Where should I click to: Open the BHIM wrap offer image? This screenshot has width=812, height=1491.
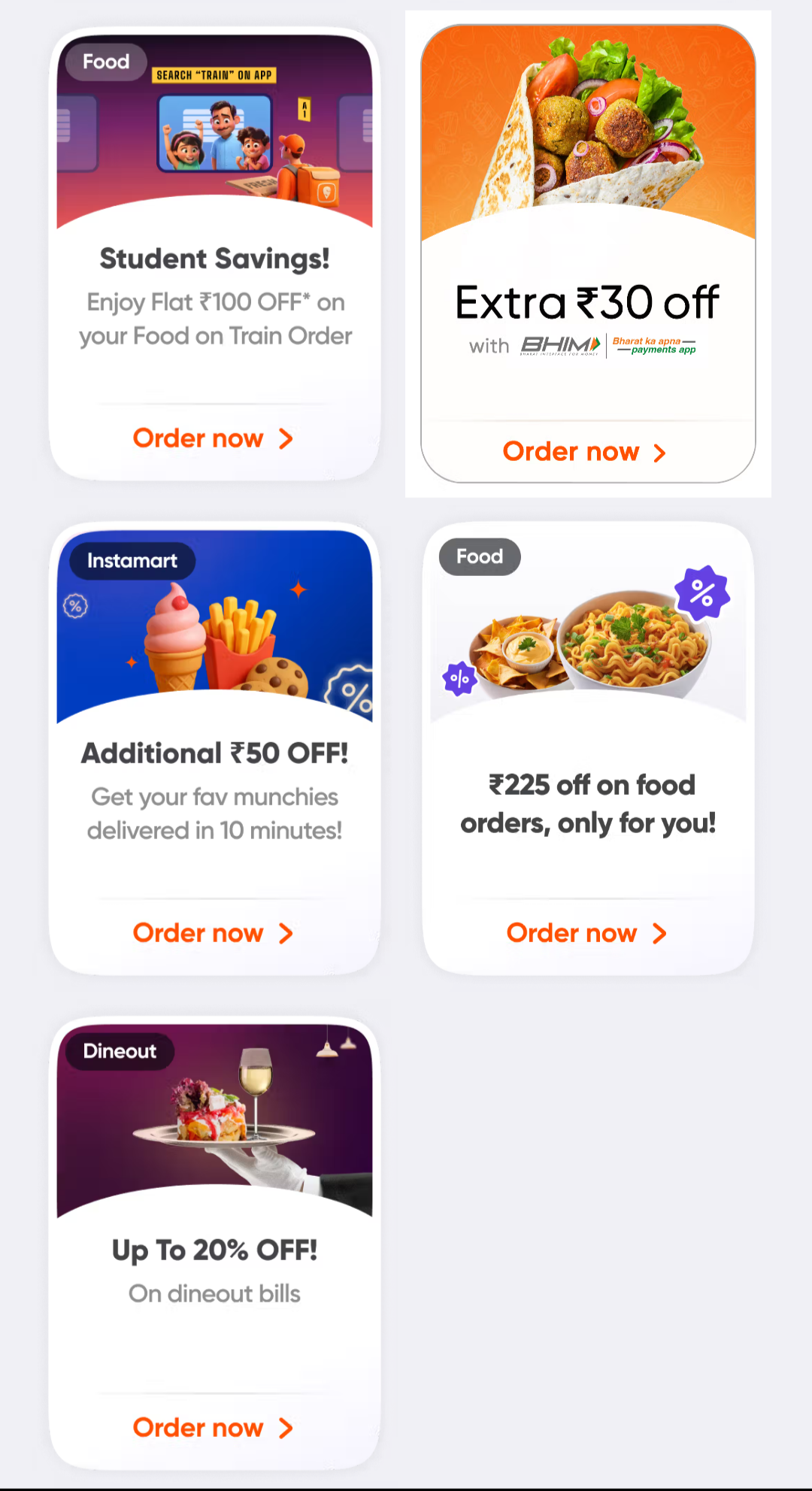point(588,128)
